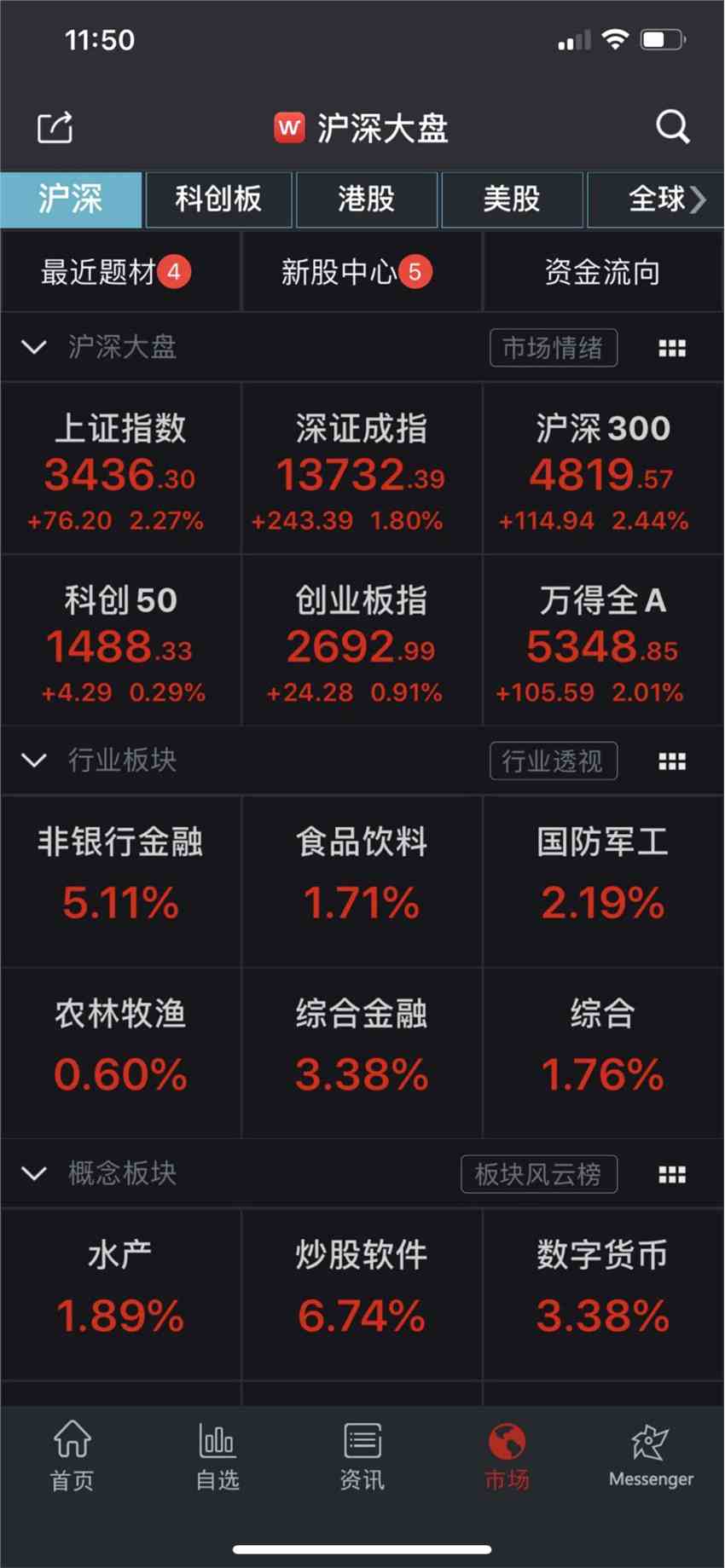Open the search magnifier
This screenshot has width=725, height=1568.
pyautogui.click(x=672, y=127)
